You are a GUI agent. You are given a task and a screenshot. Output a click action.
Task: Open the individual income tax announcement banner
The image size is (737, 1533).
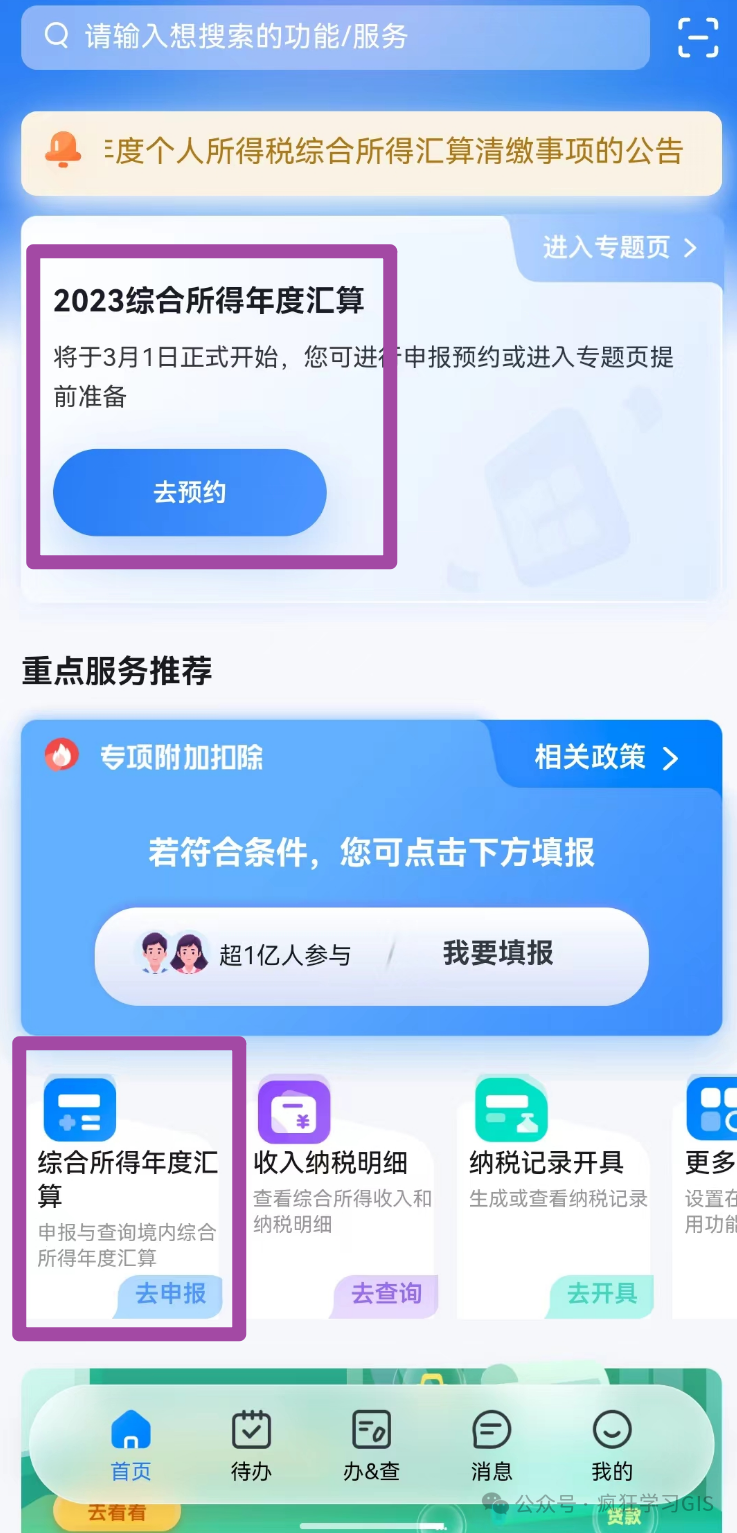tap(371, 152)
